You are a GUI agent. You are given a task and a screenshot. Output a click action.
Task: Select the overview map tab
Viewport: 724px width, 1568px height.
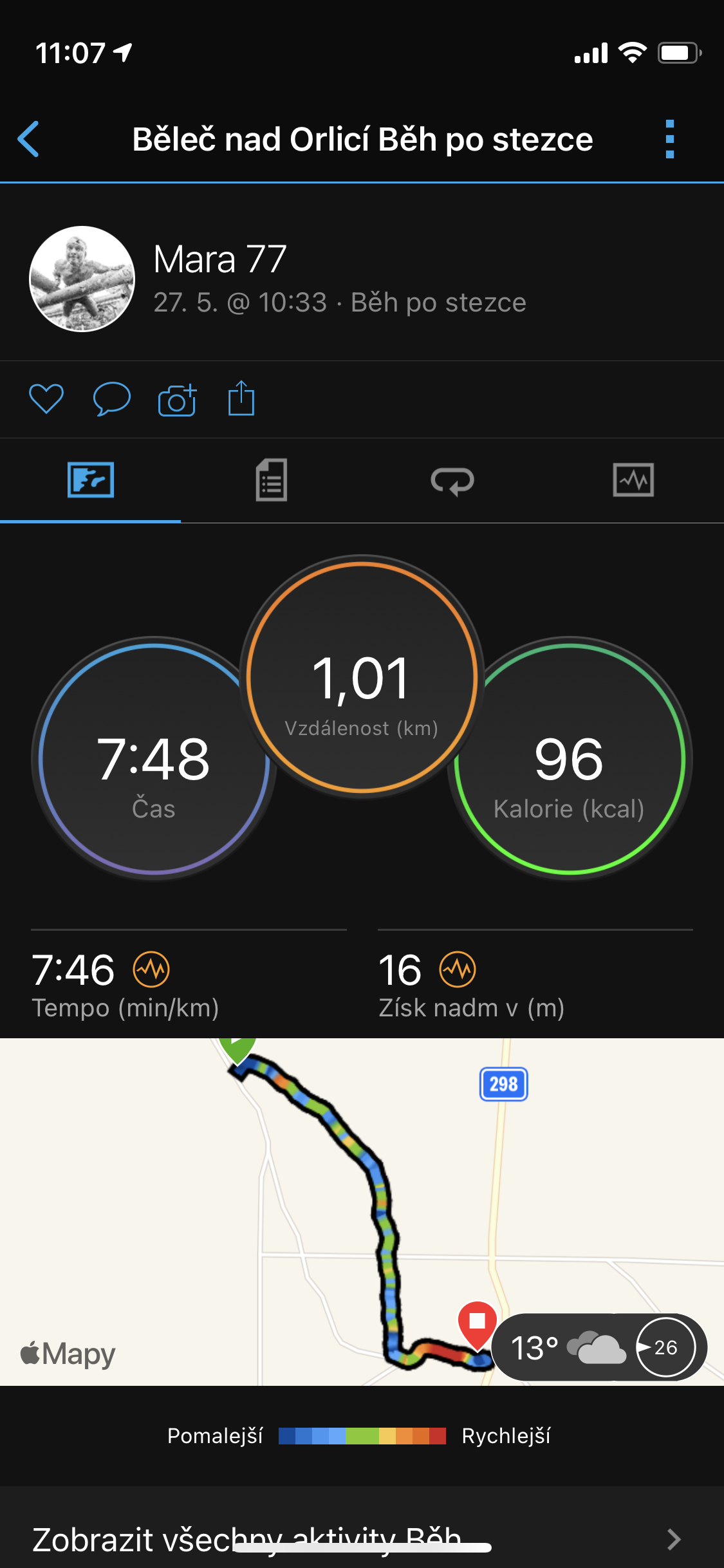pos(91,480)
